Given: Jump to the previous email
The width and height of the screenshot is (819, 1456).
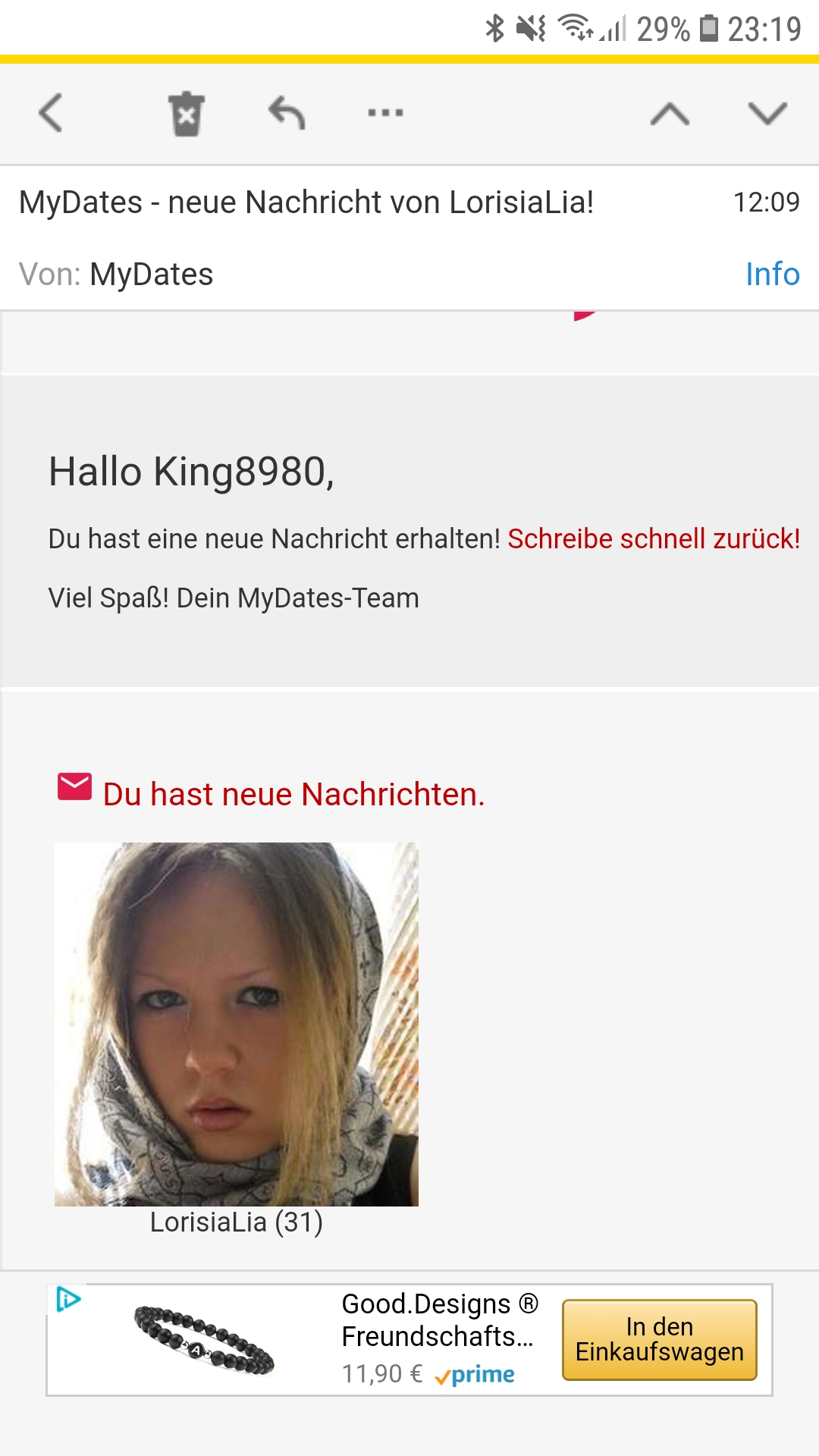Looking at the screenshot, I should (x=670, y=114).
